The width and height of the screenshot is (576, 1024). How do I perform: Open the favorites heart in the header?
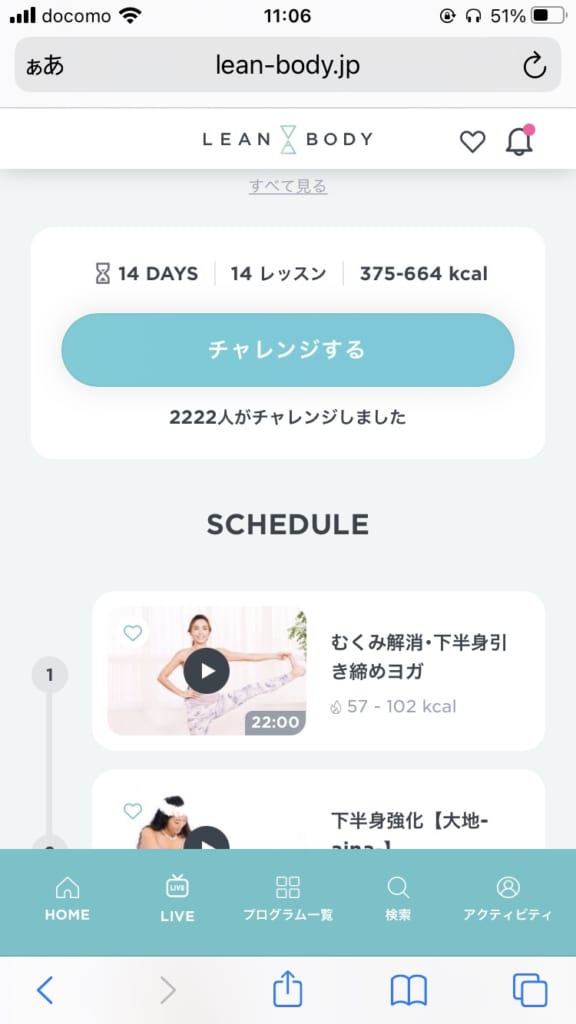click(472, 141)
